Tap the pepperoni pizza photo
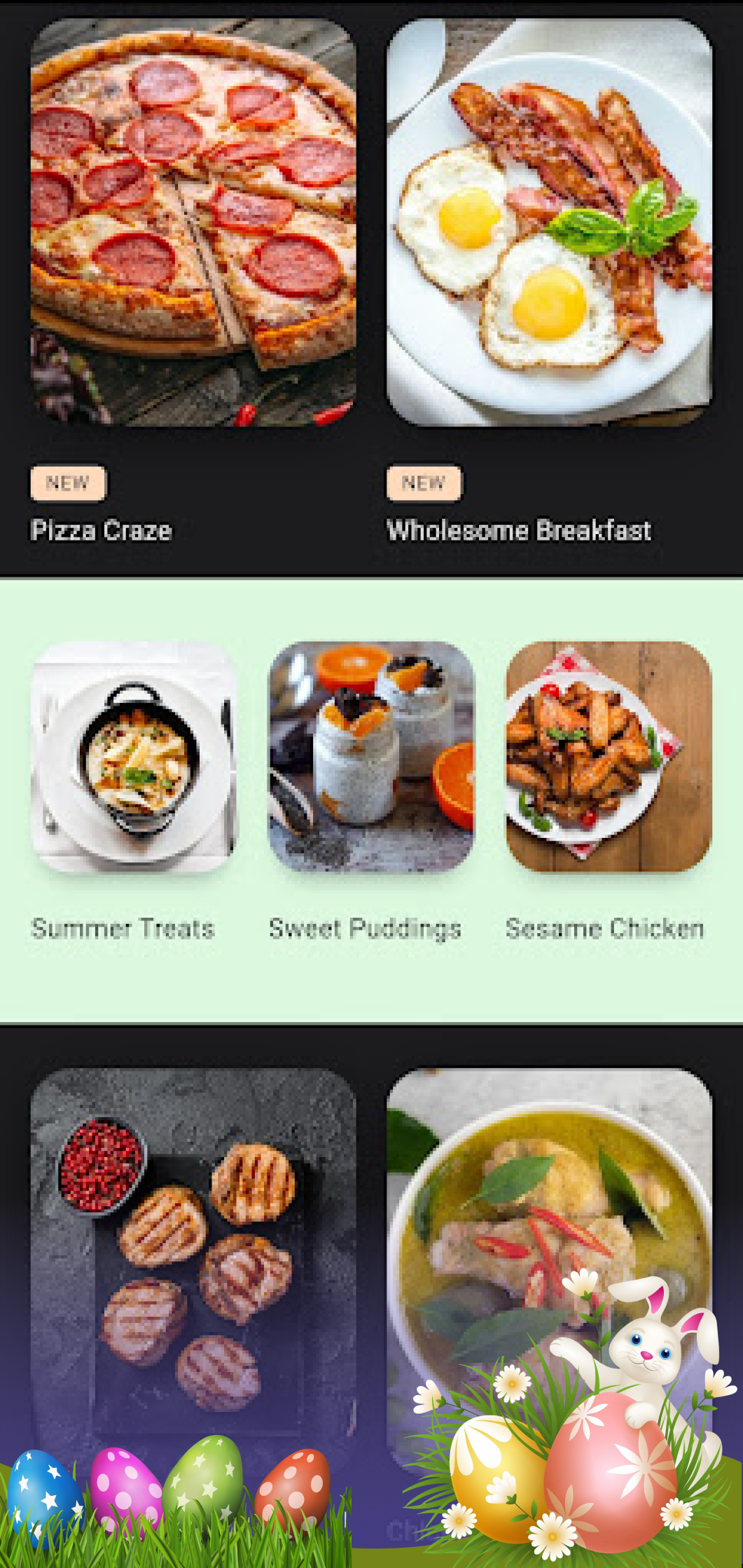Image resolution: width=743 pixels, height=1568 pixels. click(196, 224)
